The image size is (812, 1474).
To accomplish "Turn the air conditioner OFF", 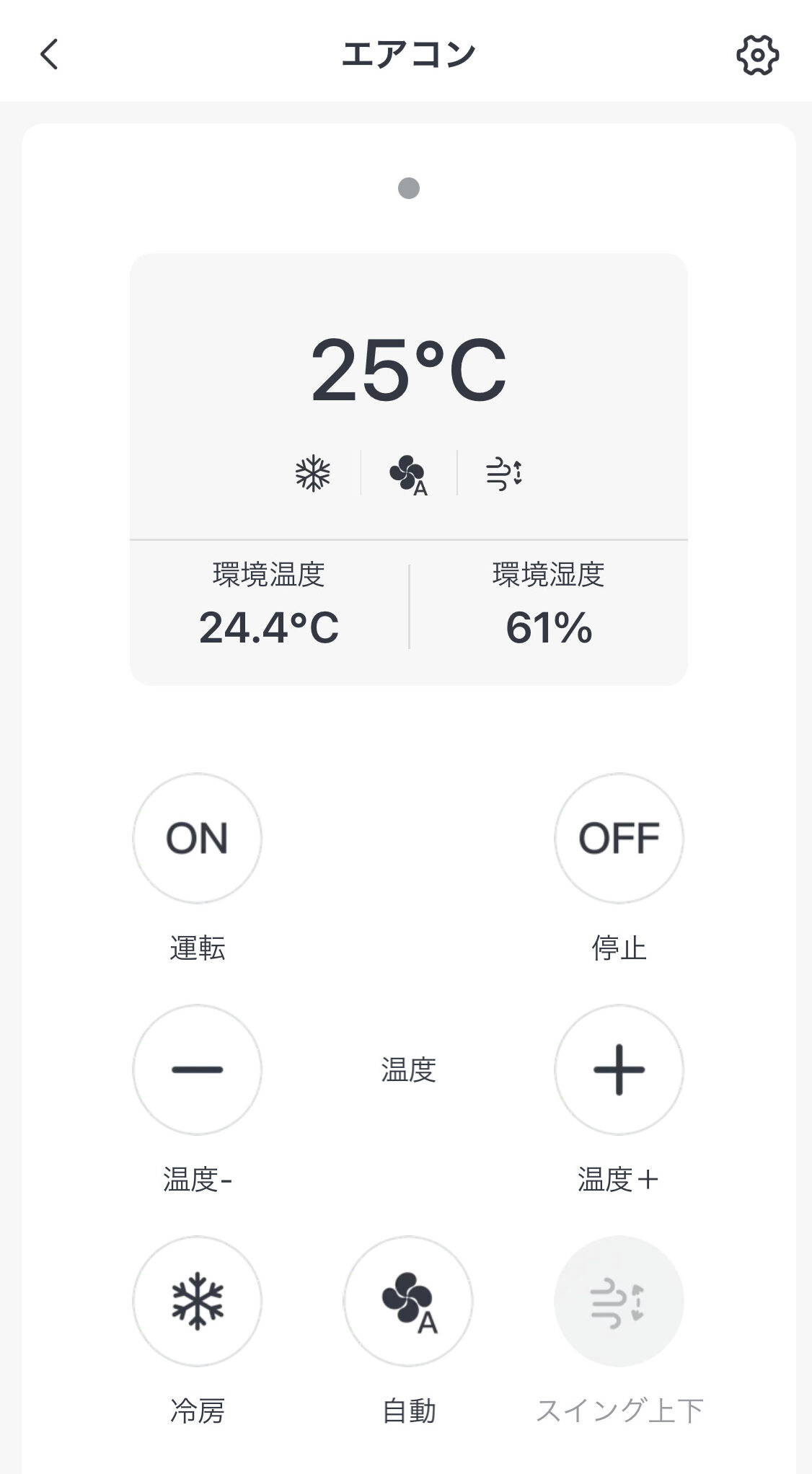I will [619, 838].
